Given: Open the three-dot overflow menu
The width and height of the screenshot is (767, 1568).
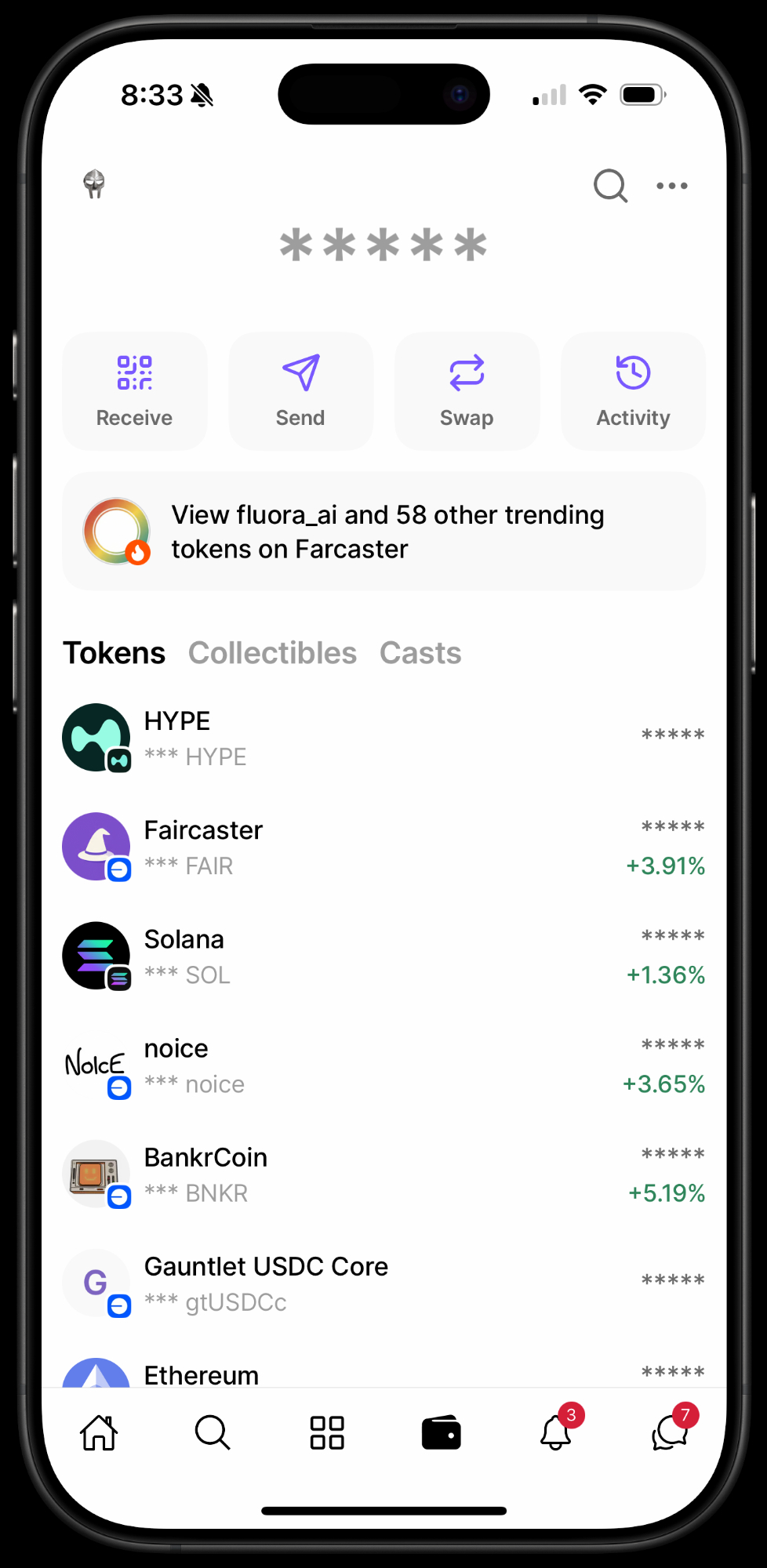Looking at the screenshot, I should [672, 186].
